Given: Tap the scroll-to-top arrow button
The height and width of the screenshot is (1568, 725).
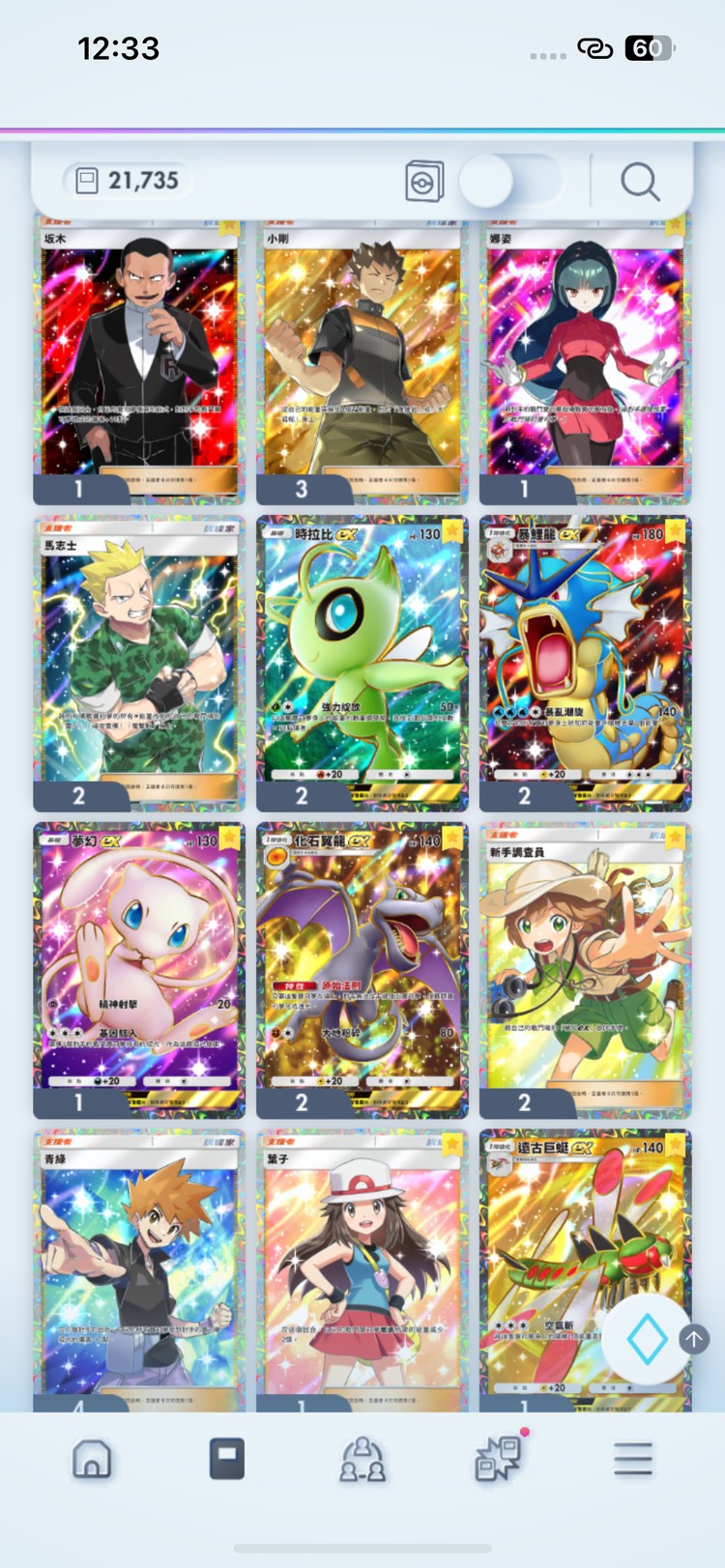Looking at the screenshot, I should coord(694,1338).
